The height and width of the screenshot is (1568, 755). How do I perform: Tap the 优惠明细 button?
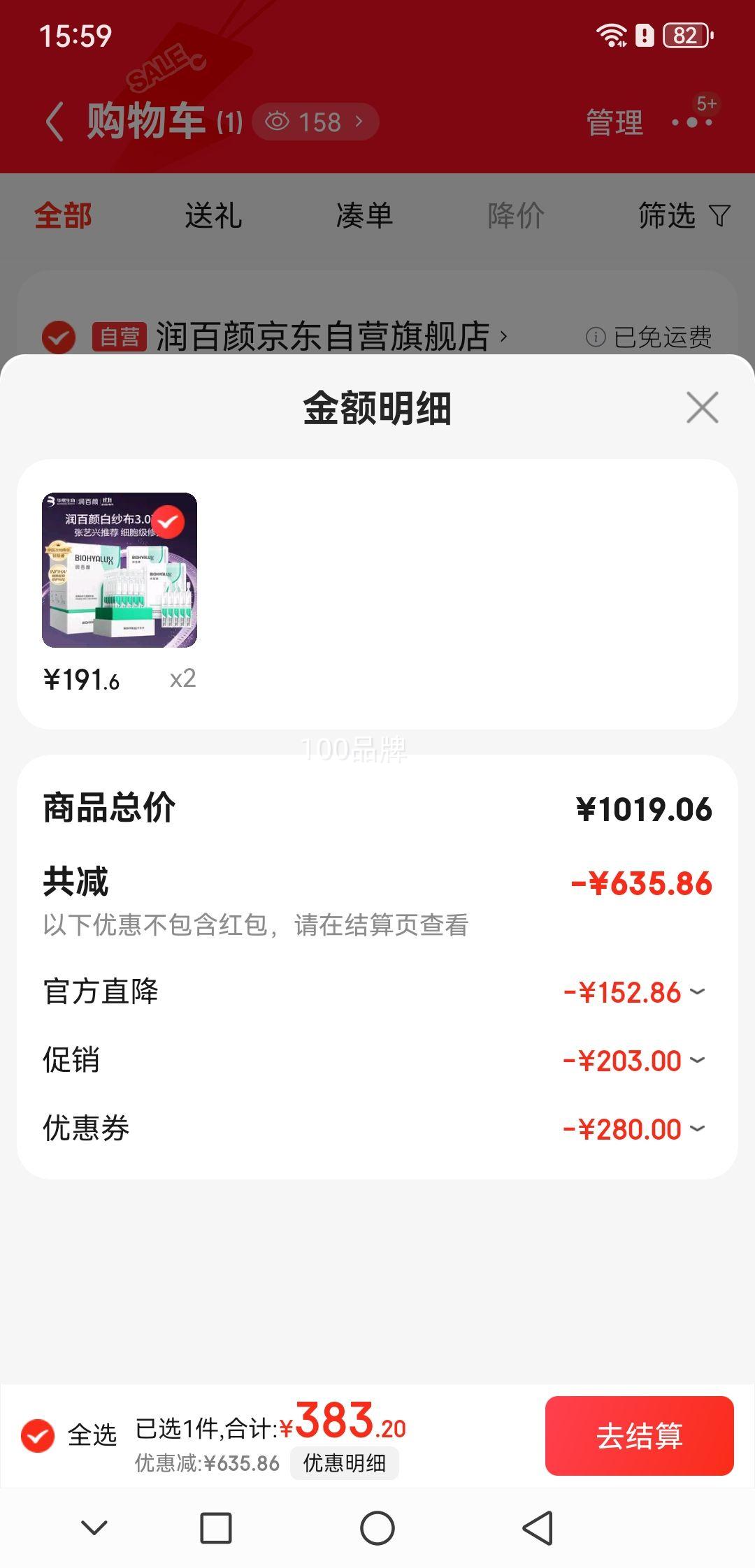coord(344,1462)
